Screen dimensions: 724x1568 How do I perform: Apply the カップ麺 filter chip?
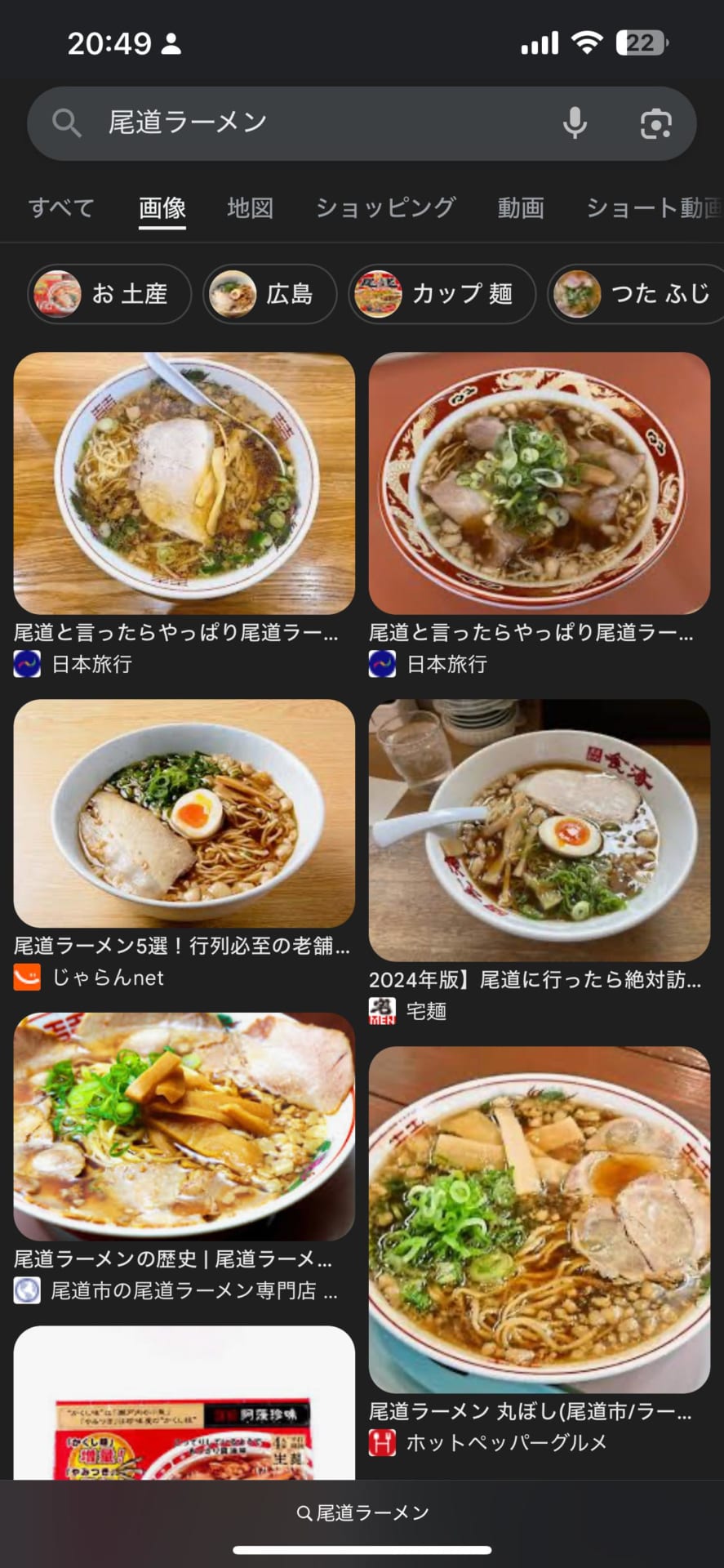(x=442, y=294)
